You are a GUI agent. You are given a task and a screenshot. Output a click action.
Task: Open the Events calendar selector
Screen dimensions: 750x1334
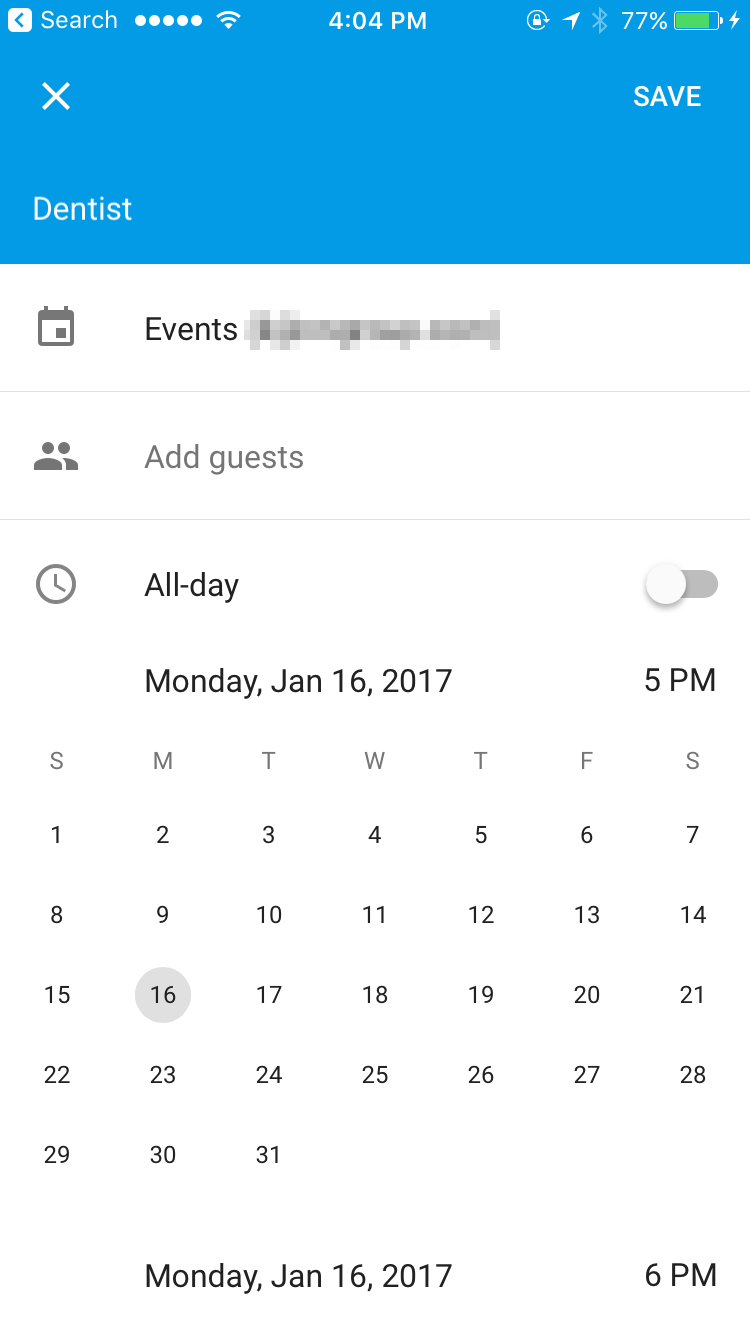click(x=320, y=329)
